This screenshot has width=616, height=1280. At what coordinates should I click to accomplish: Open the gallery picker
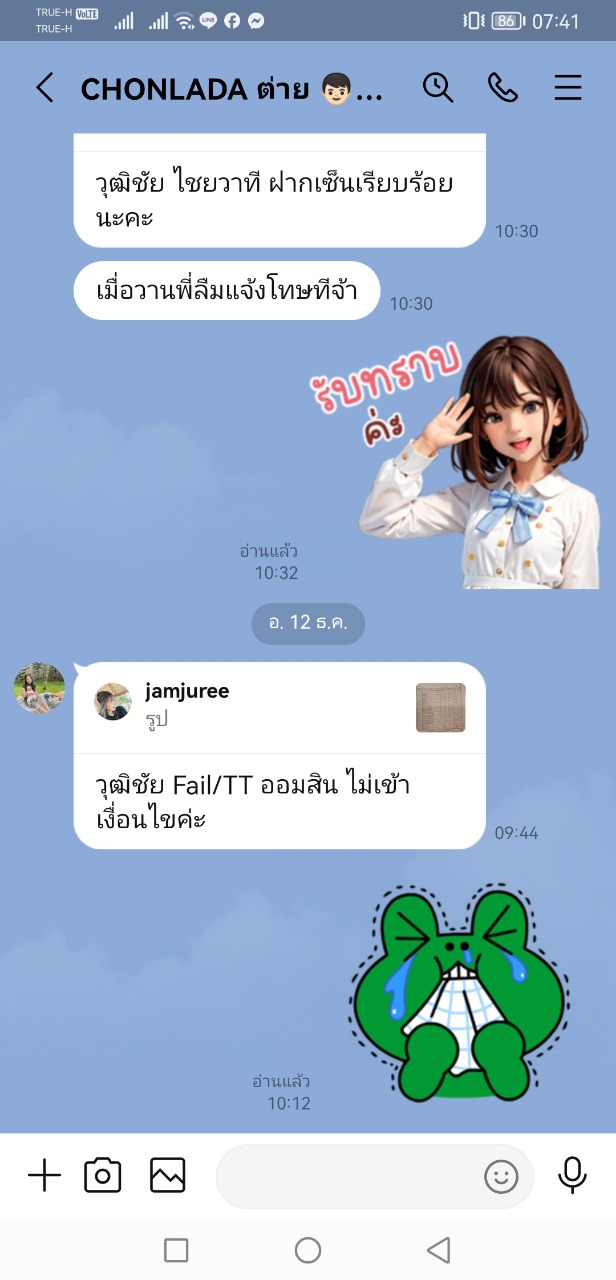(168, 1175)
